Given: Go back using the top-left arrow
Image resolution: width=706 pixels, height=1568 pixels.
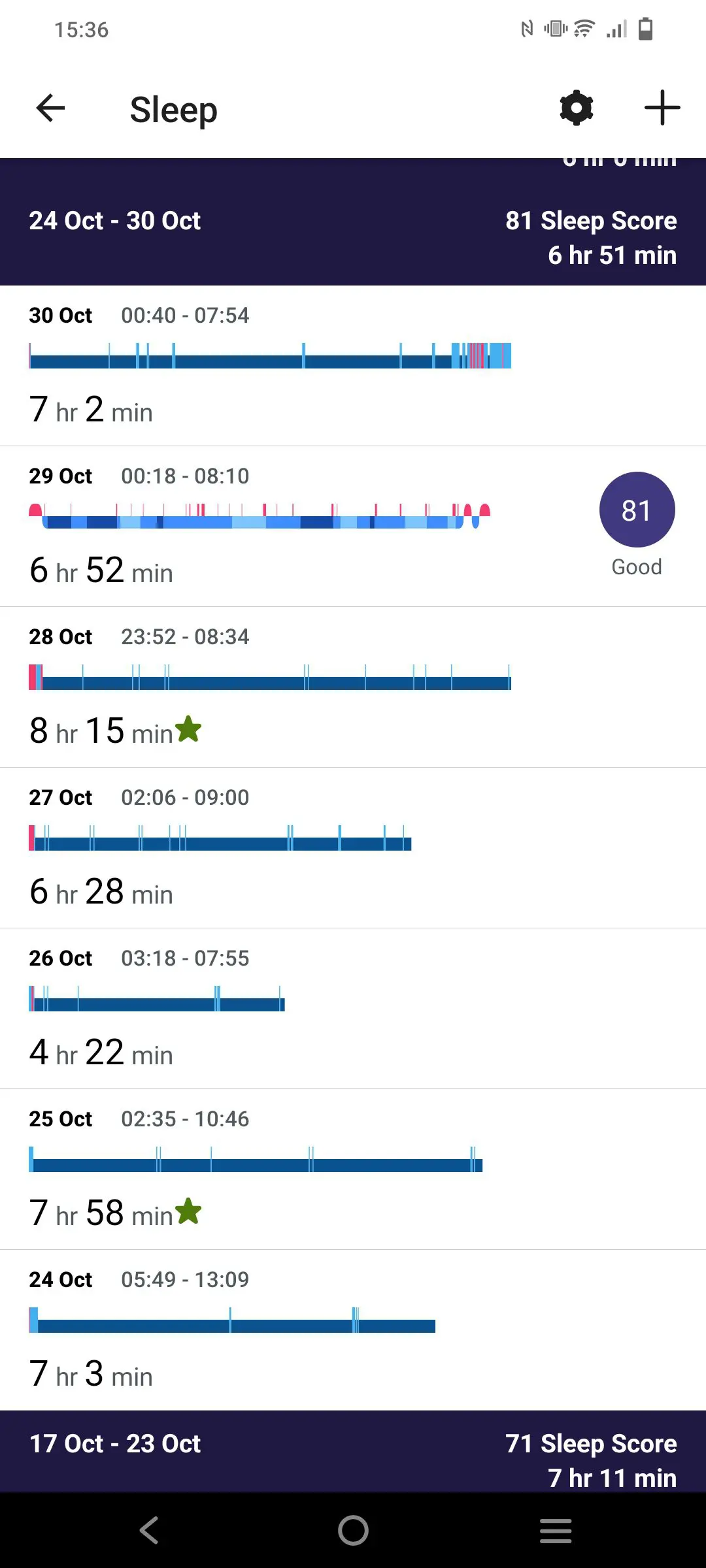Looking at the screenshot, I should click(x=50, y=108).
